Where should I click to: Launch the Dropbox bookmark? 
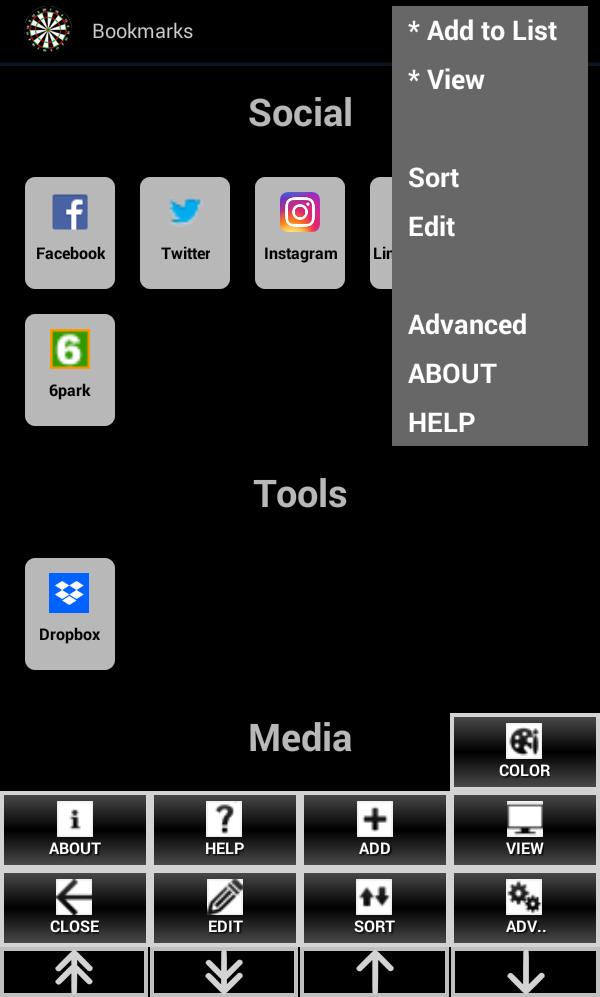70,613
